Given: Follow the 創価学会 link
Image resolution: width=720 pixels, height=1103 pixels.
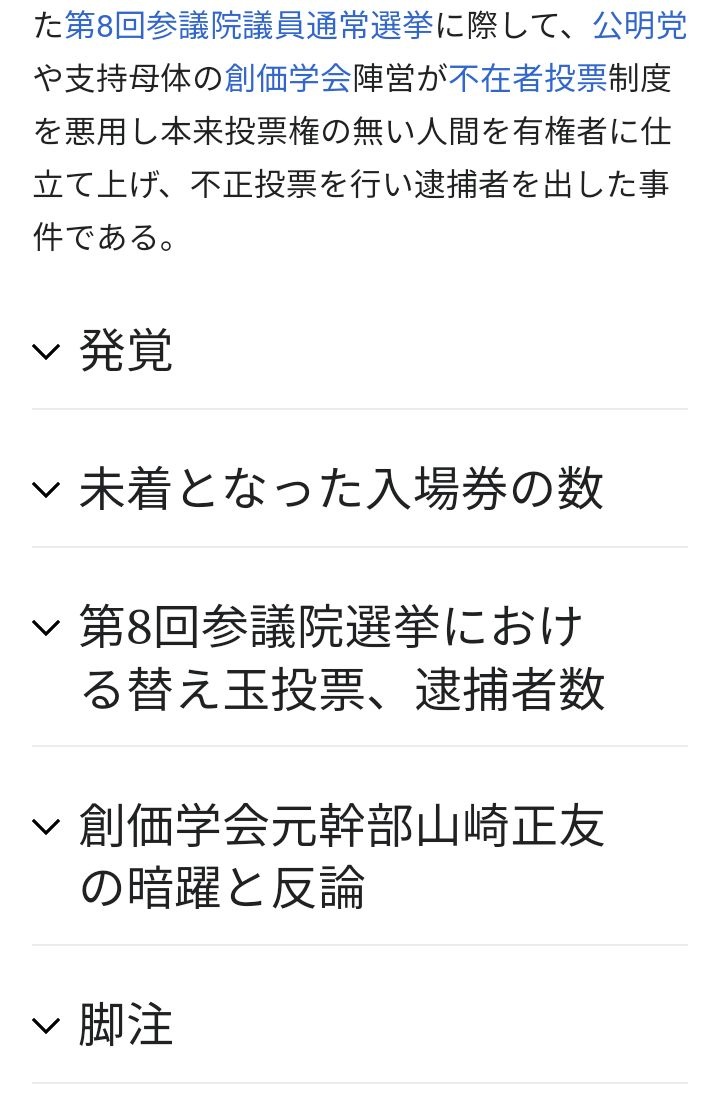Looking at the screenshot, I should coord(287,78).
